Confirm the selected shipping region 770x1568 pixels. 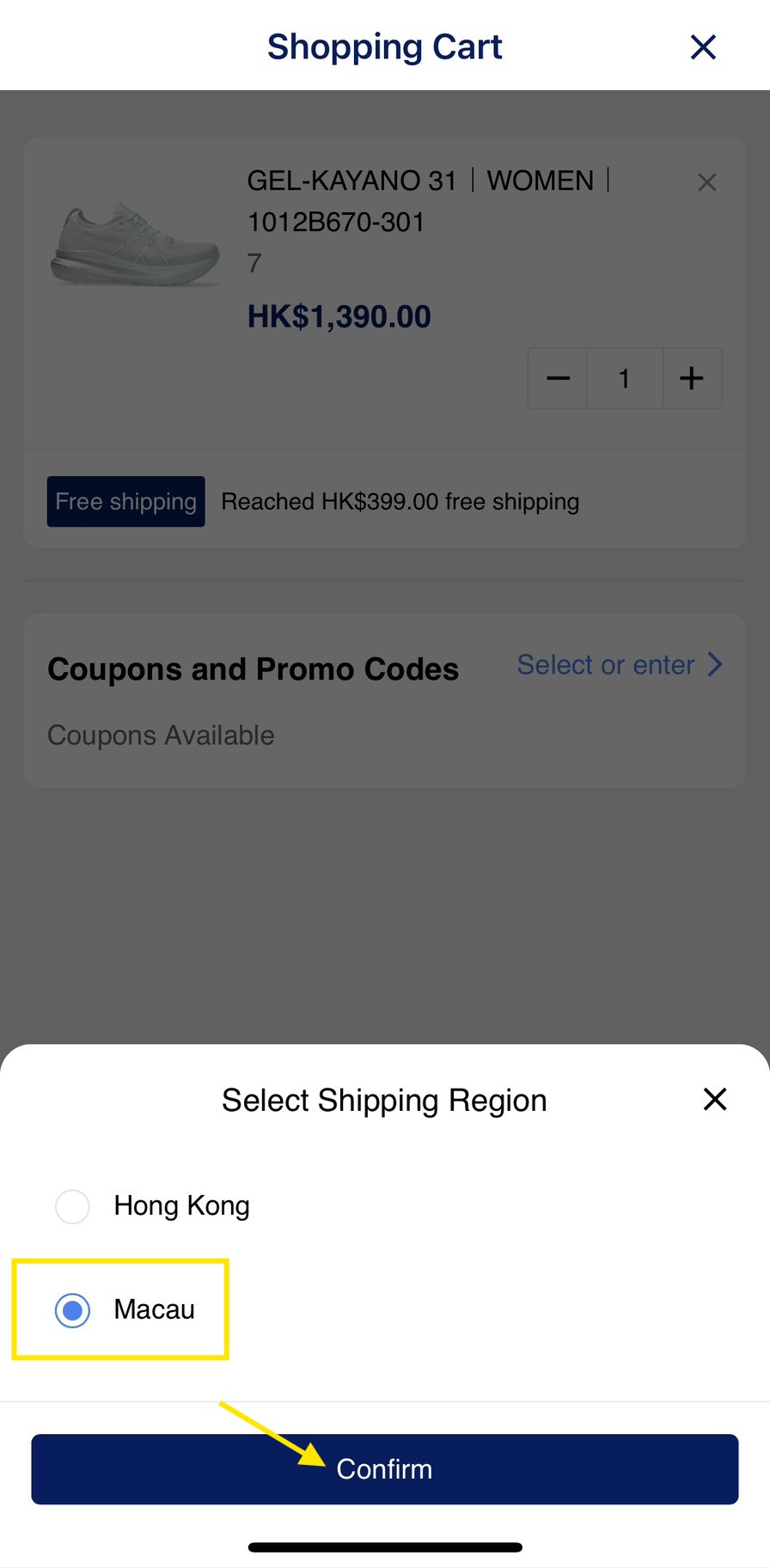[385, 1468]
